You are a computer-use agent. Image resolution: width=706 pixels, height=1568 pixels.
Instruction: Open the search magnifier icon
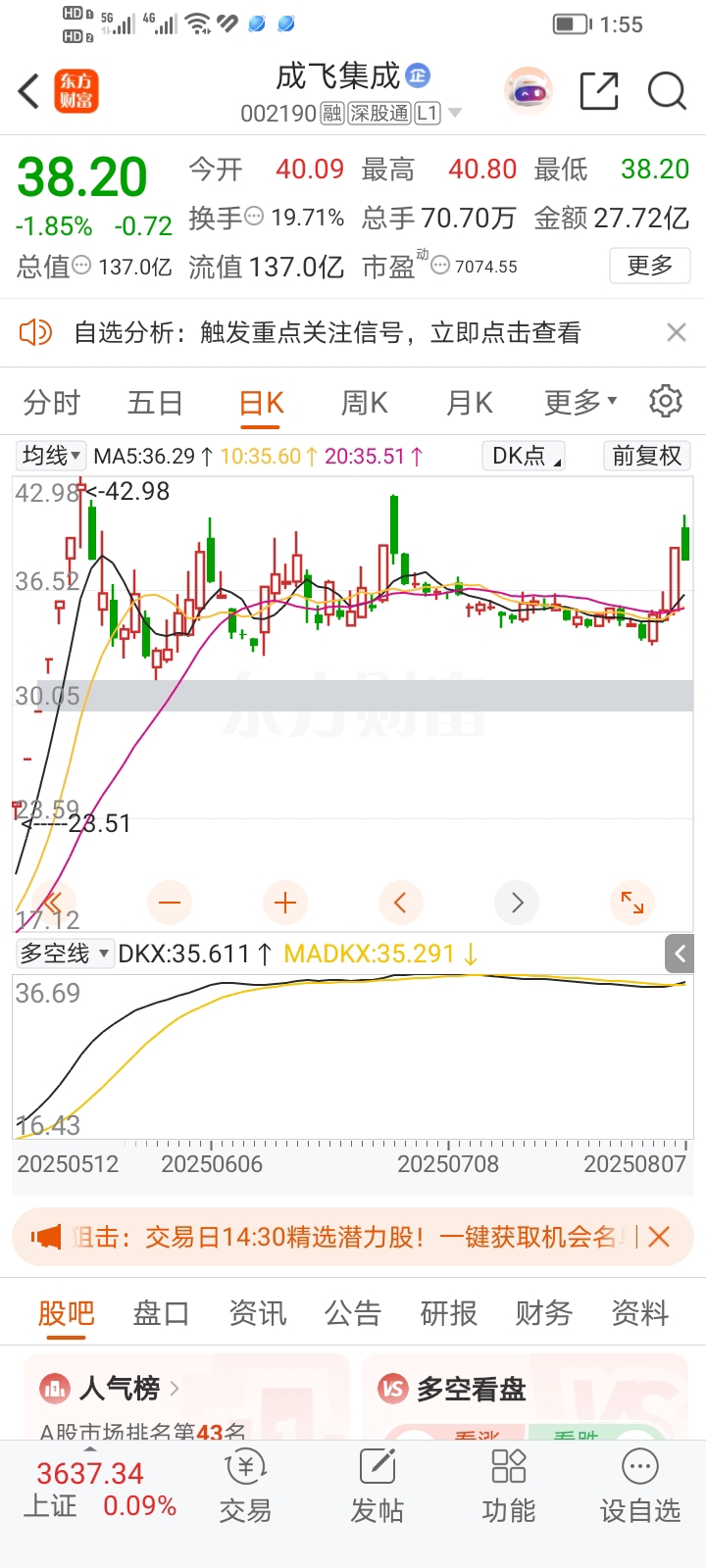click(x=667, y=92)
